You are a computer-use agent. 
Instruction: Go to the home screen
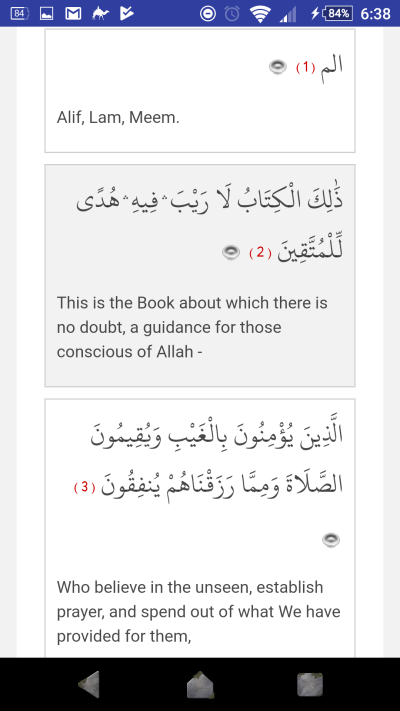(x=200, y=684)
